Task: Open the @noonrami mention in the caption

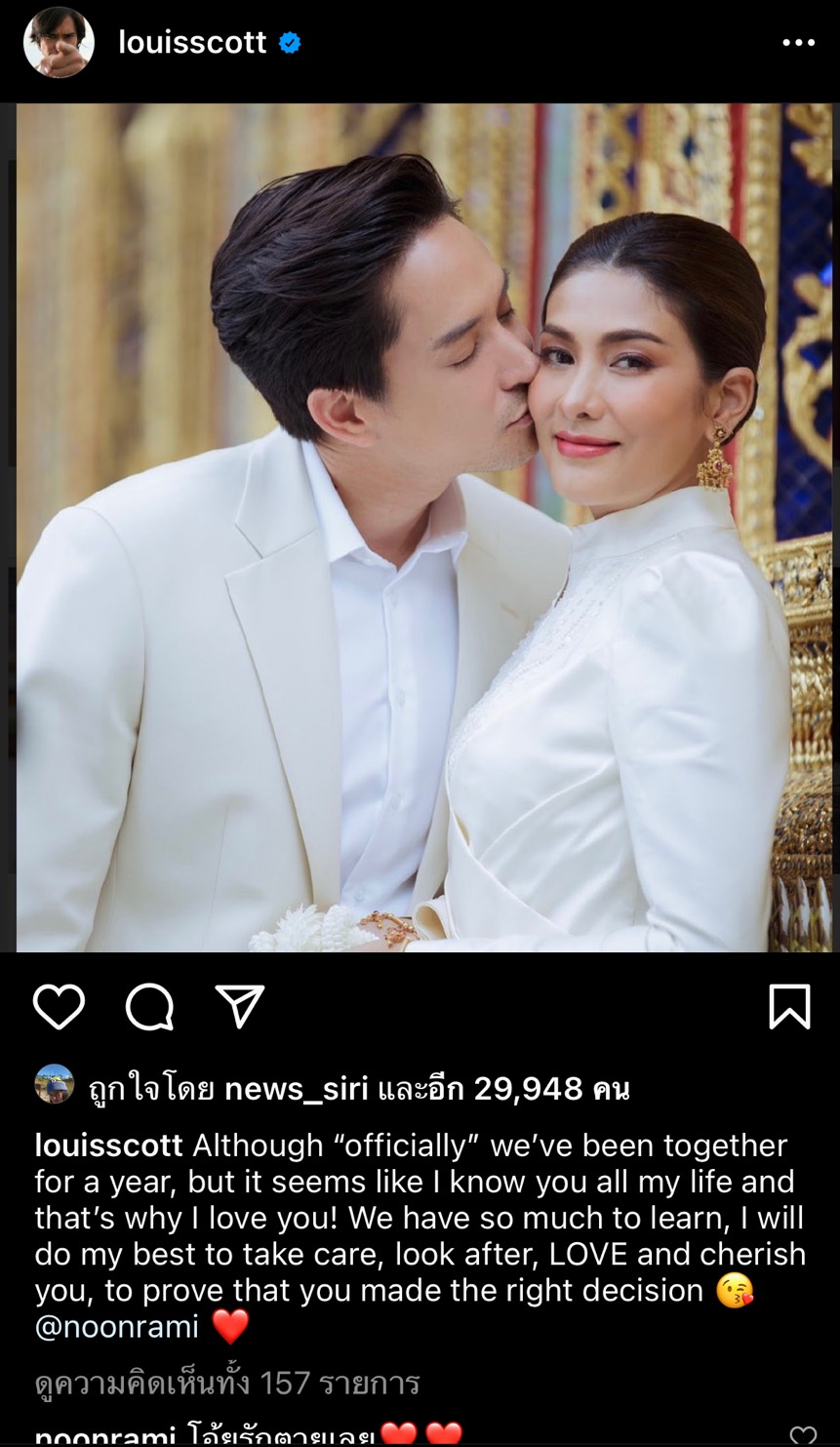Action: click(x=117, y=1326)
